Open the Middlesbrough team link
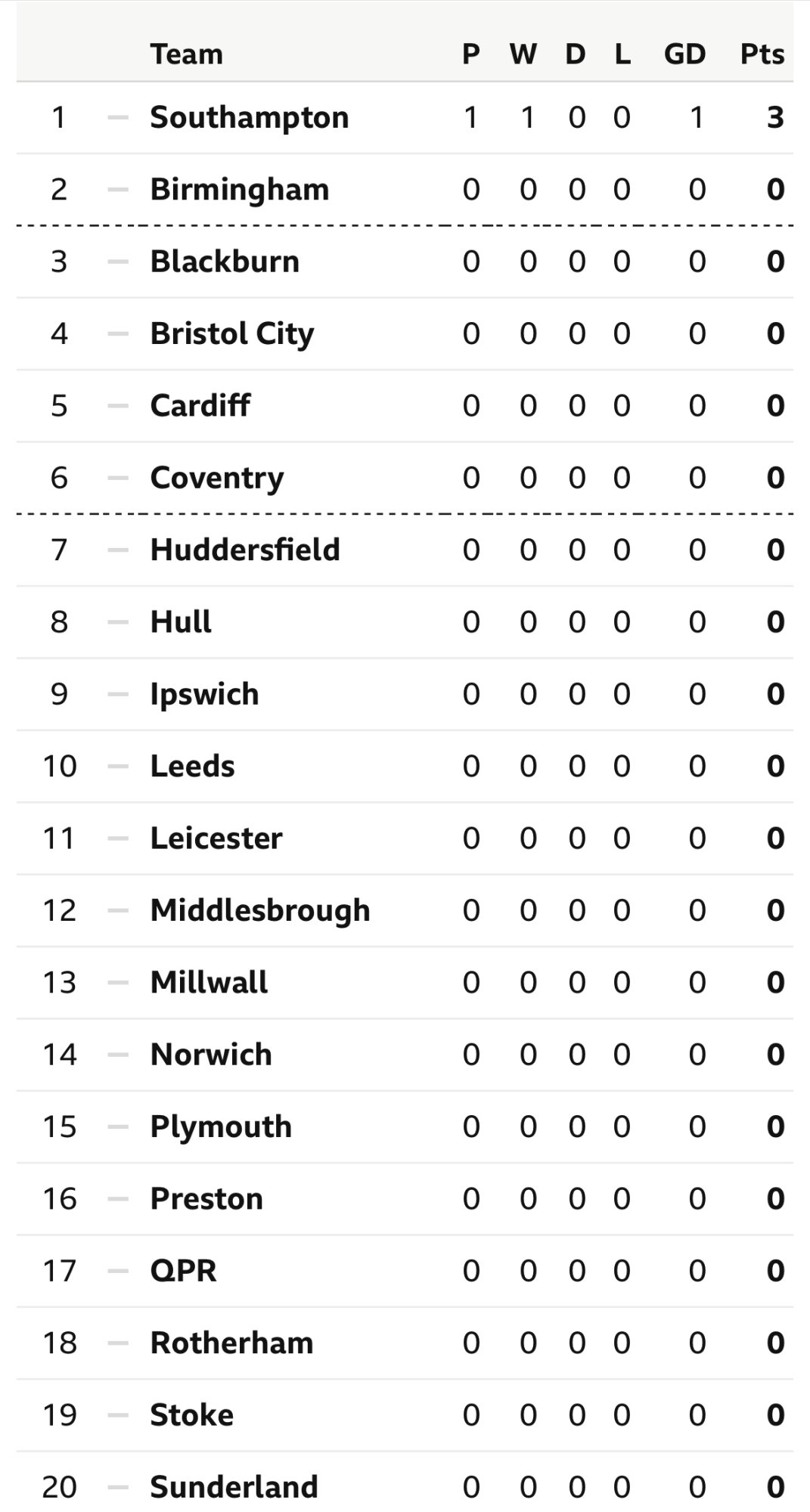This screenshot has width=810, height=1512. click(x=260, y=911)
